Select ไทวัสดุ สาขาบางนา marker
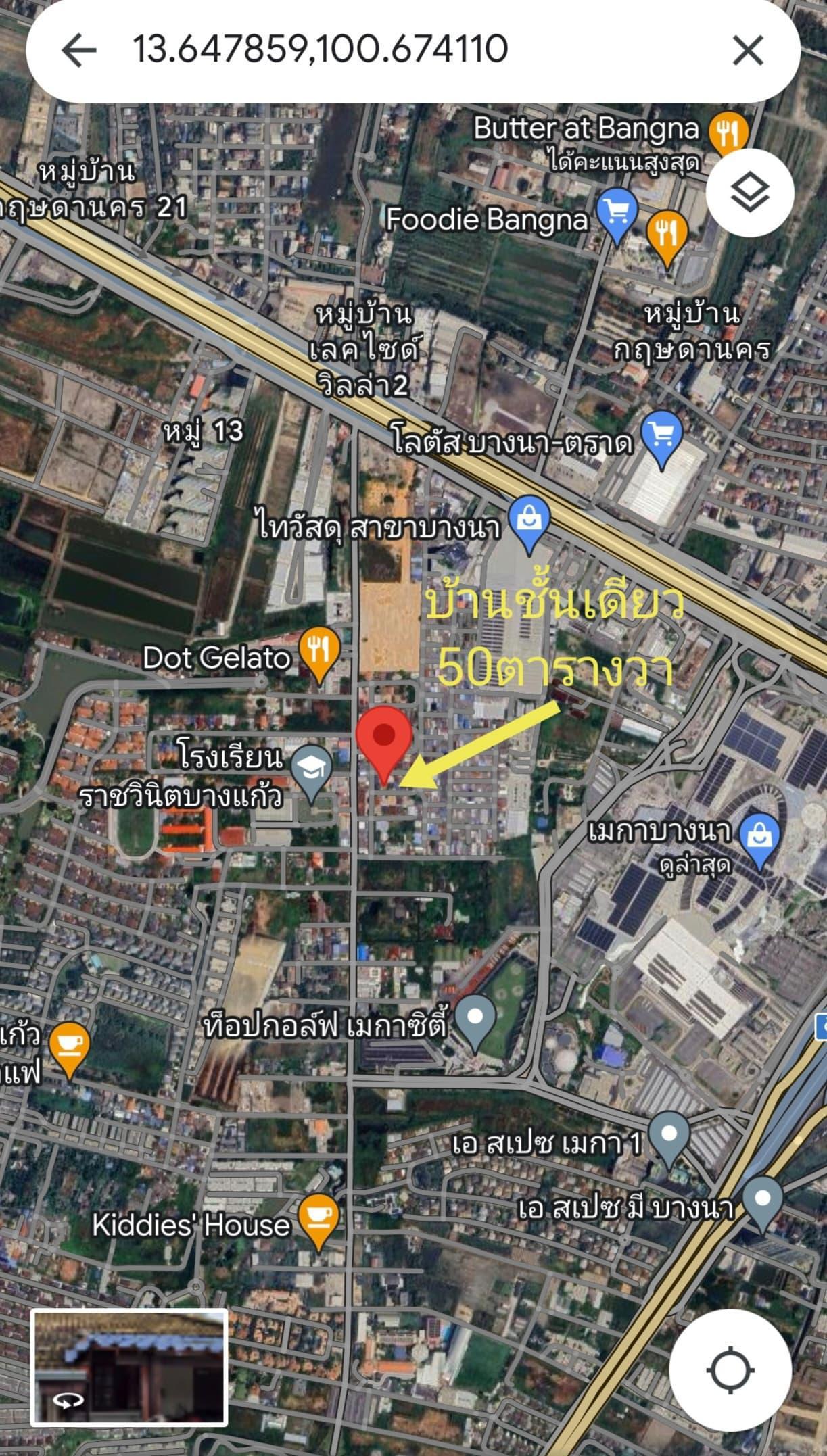The image size is (827, 1456). point(529,524)
